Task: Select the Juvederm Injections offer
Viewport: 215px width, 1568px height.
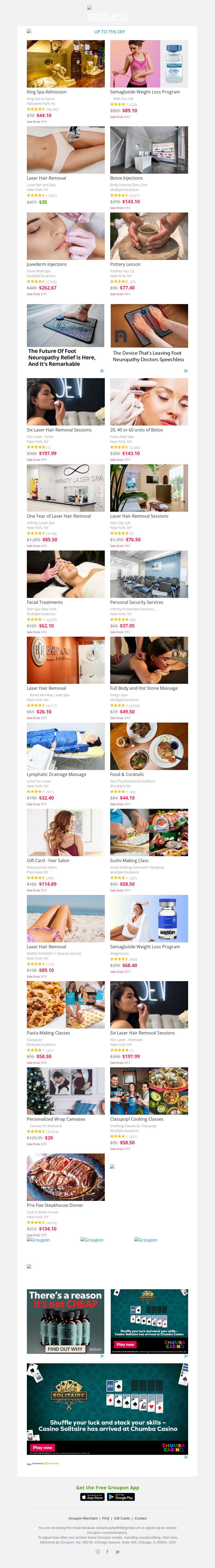Action: click(65, 236)
